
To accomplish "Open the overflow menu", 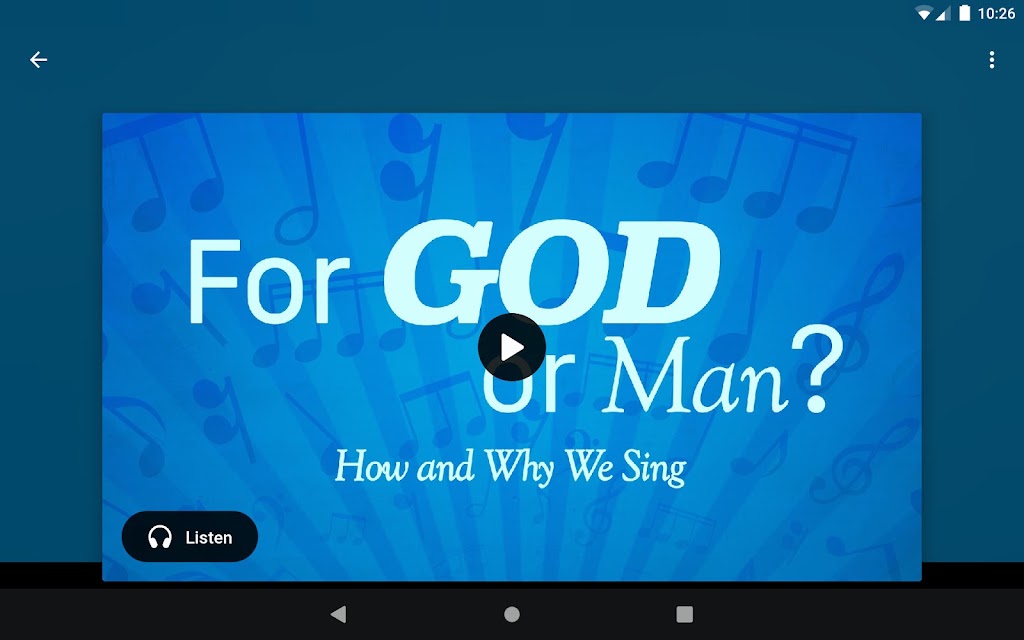I will (x=991, y=59).
